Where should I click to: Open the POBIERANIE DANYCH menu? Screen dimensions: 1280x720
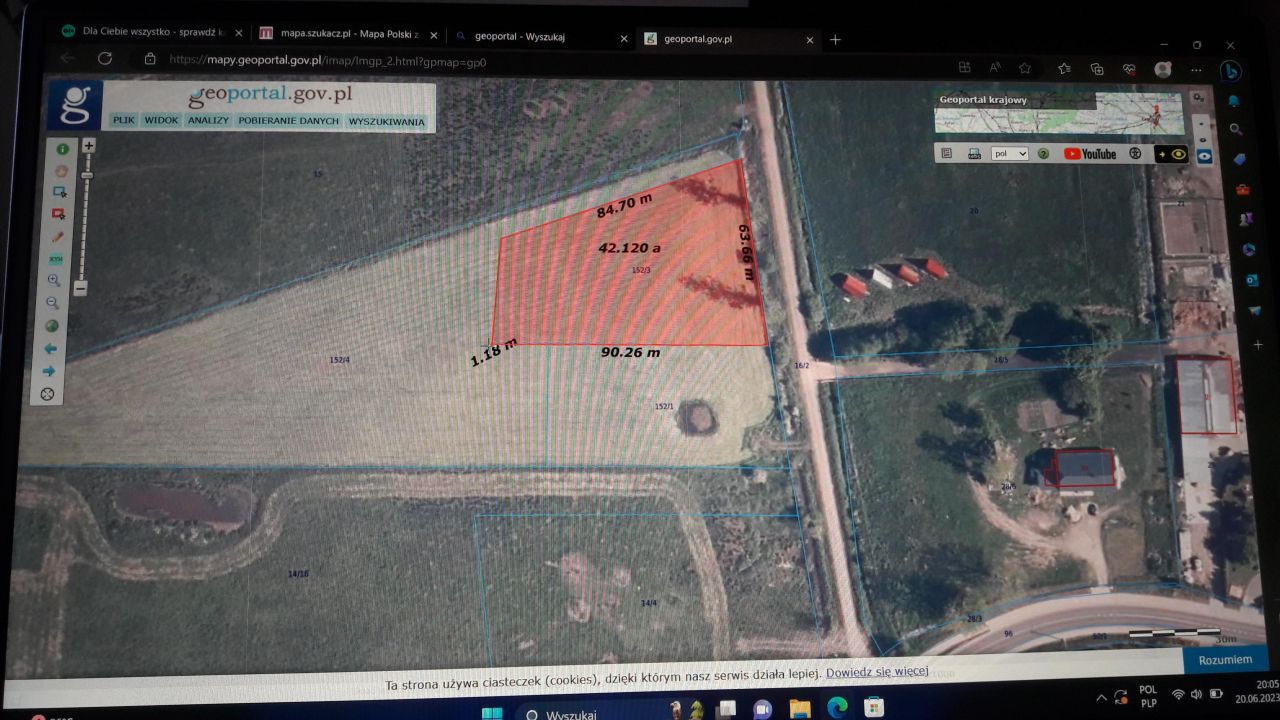pyautogui.click(x=288, y=121)
